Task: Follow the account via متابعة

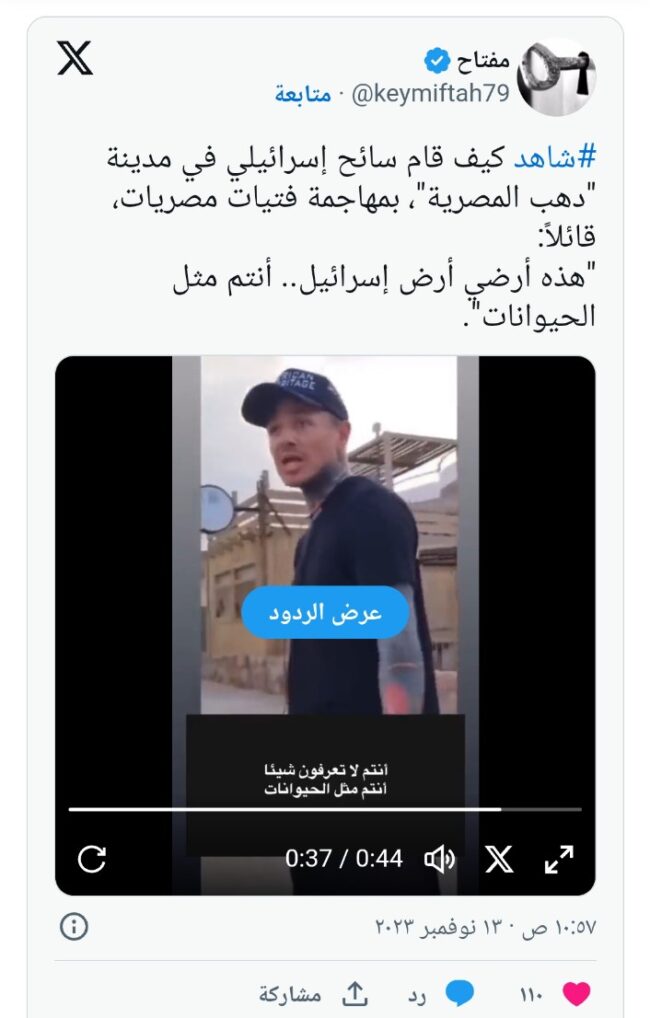Action: 304,94
